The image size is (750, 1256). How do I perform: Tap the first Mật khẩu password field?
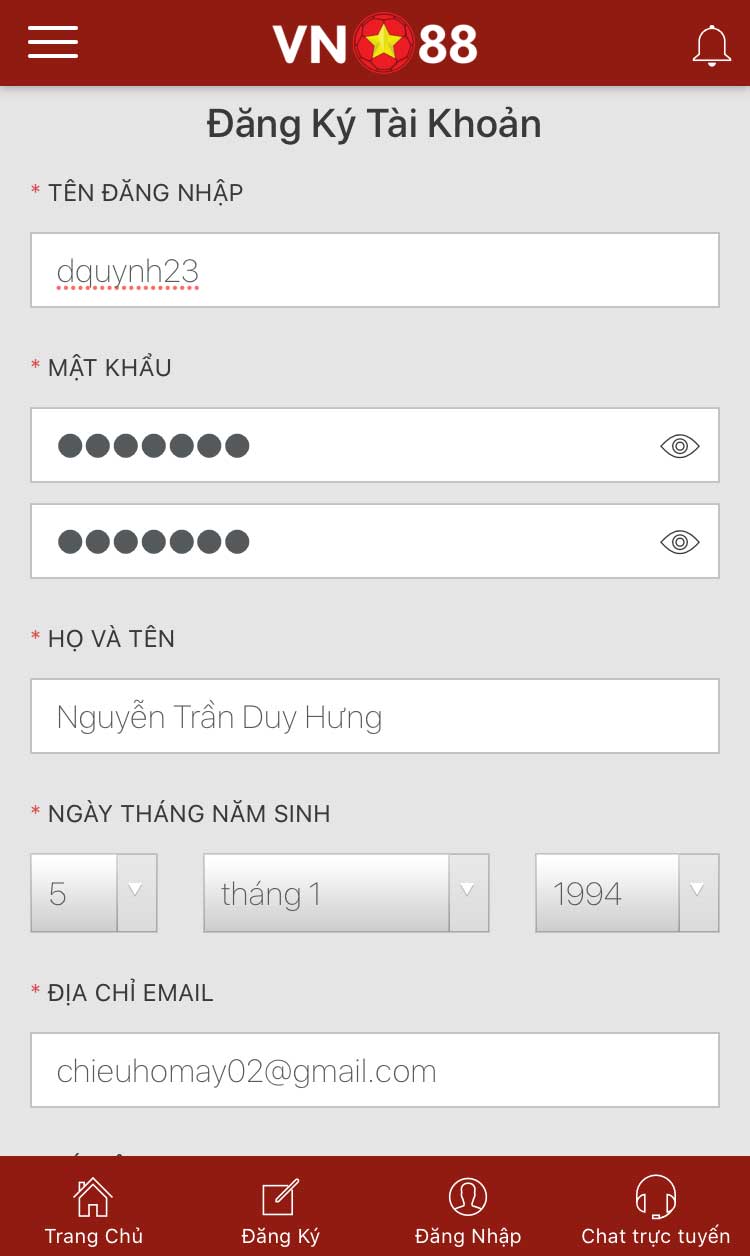tap(340, 445)
